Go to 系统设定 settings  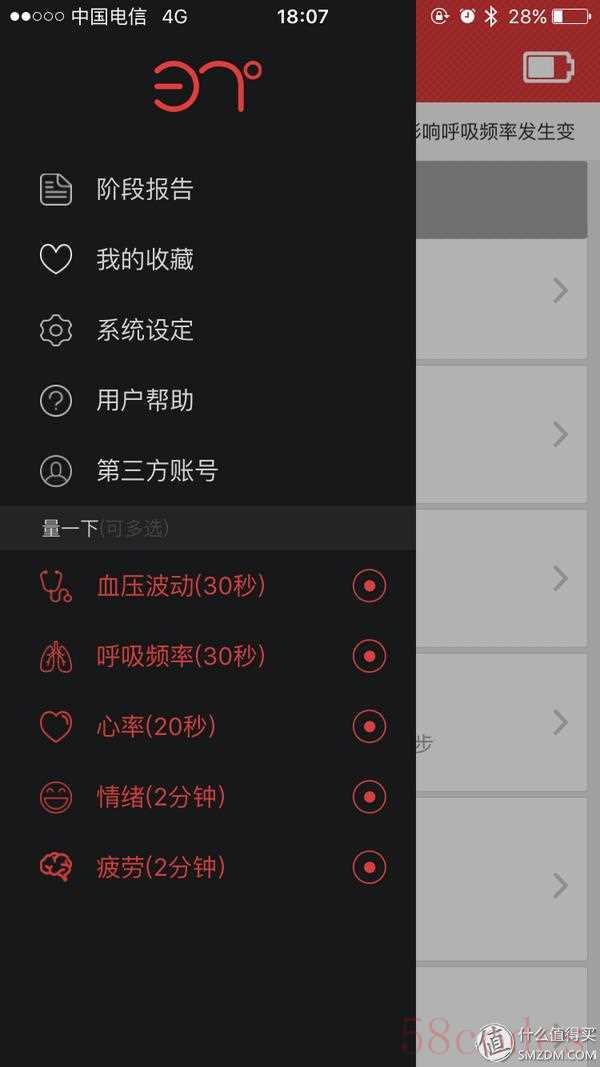pos(207,330)
